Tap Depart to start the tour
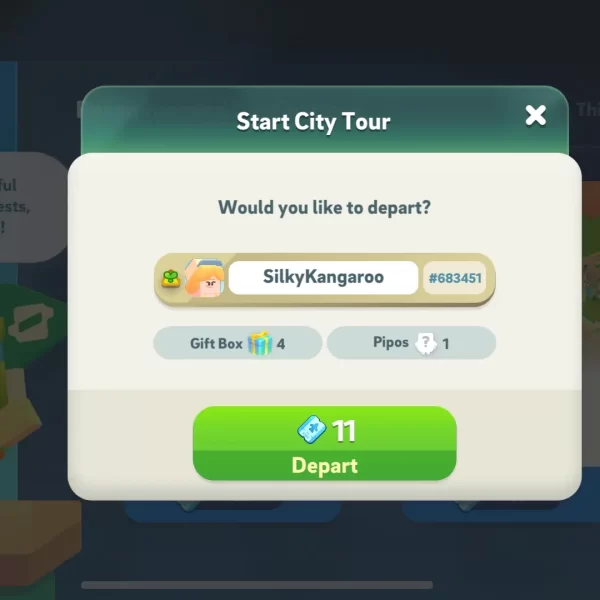The height and width of the screenshot is (600, 600). pos(324,444)
